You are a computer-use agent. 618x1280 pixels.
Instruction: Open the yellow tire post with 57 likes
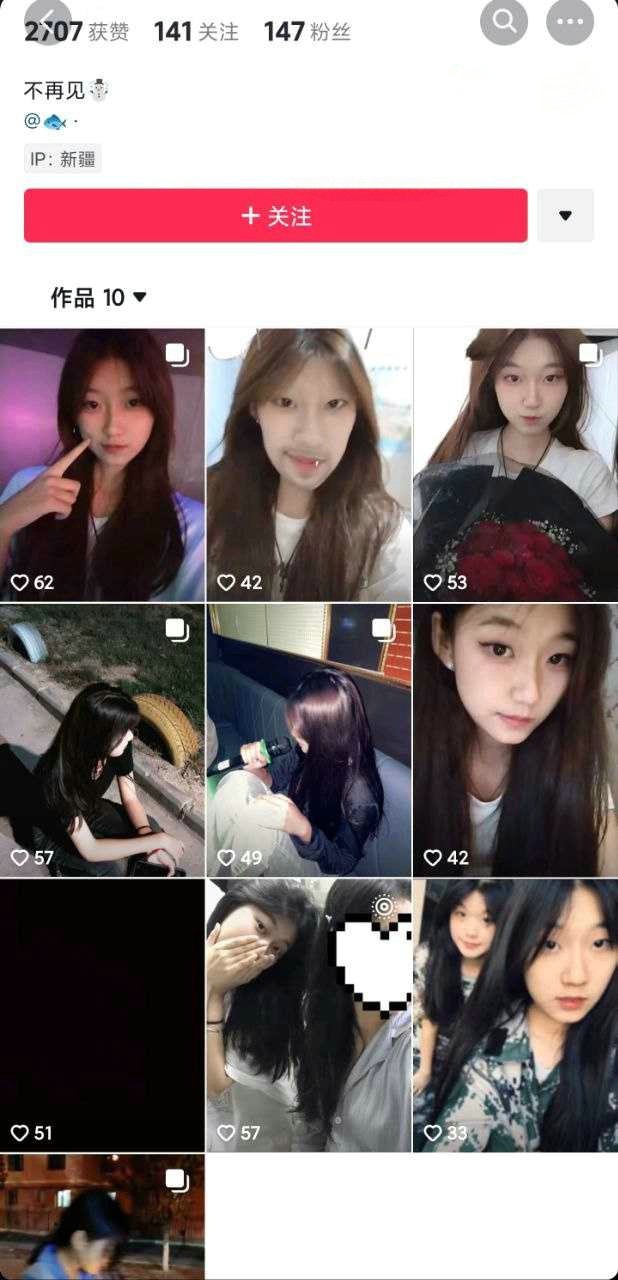pyautogui.click(x=102, y=740)
